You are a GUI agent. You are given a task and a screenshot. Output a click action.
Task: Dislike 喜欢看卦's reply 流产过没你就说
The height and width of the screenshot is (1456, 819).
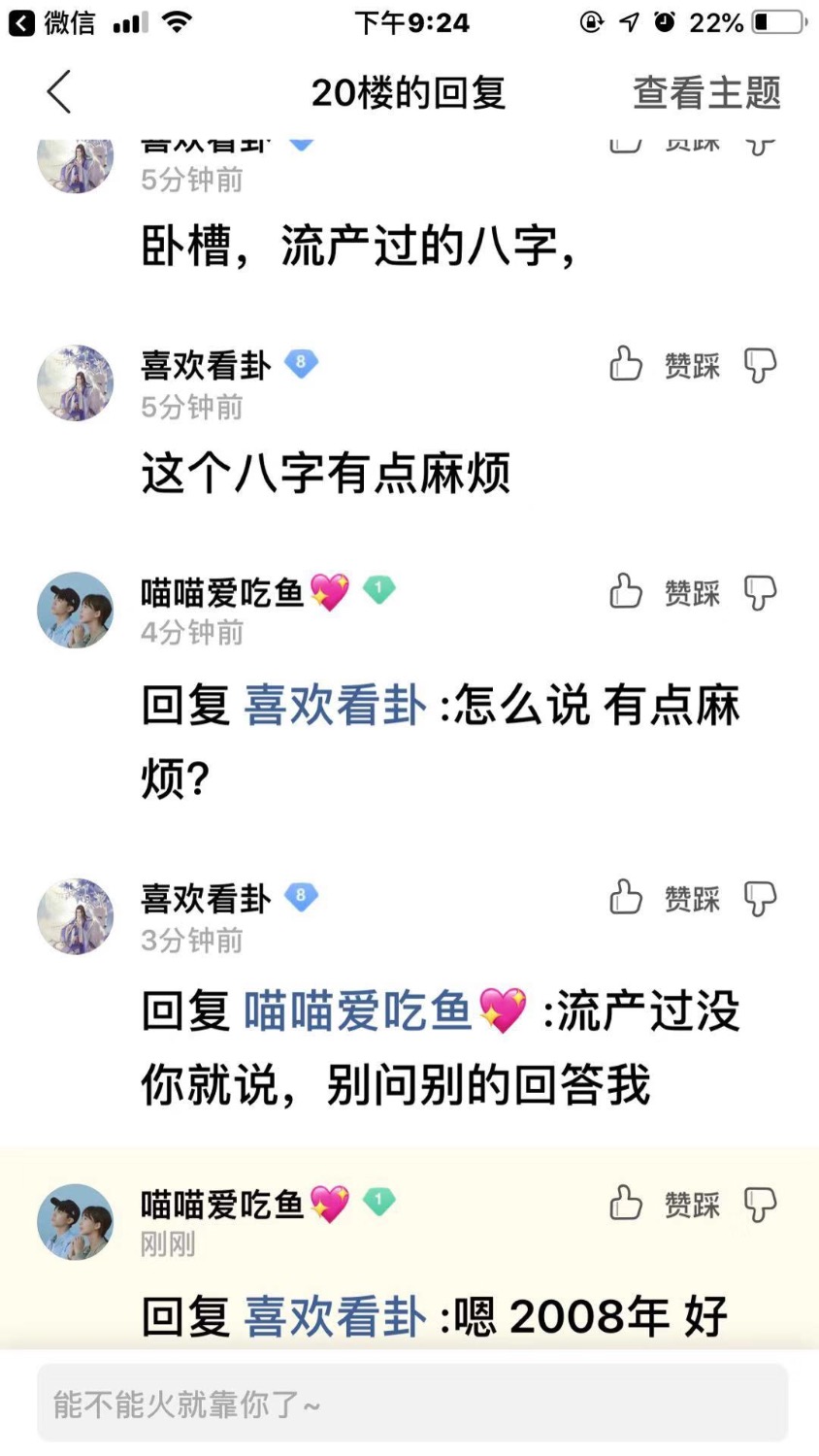(760, 899)
